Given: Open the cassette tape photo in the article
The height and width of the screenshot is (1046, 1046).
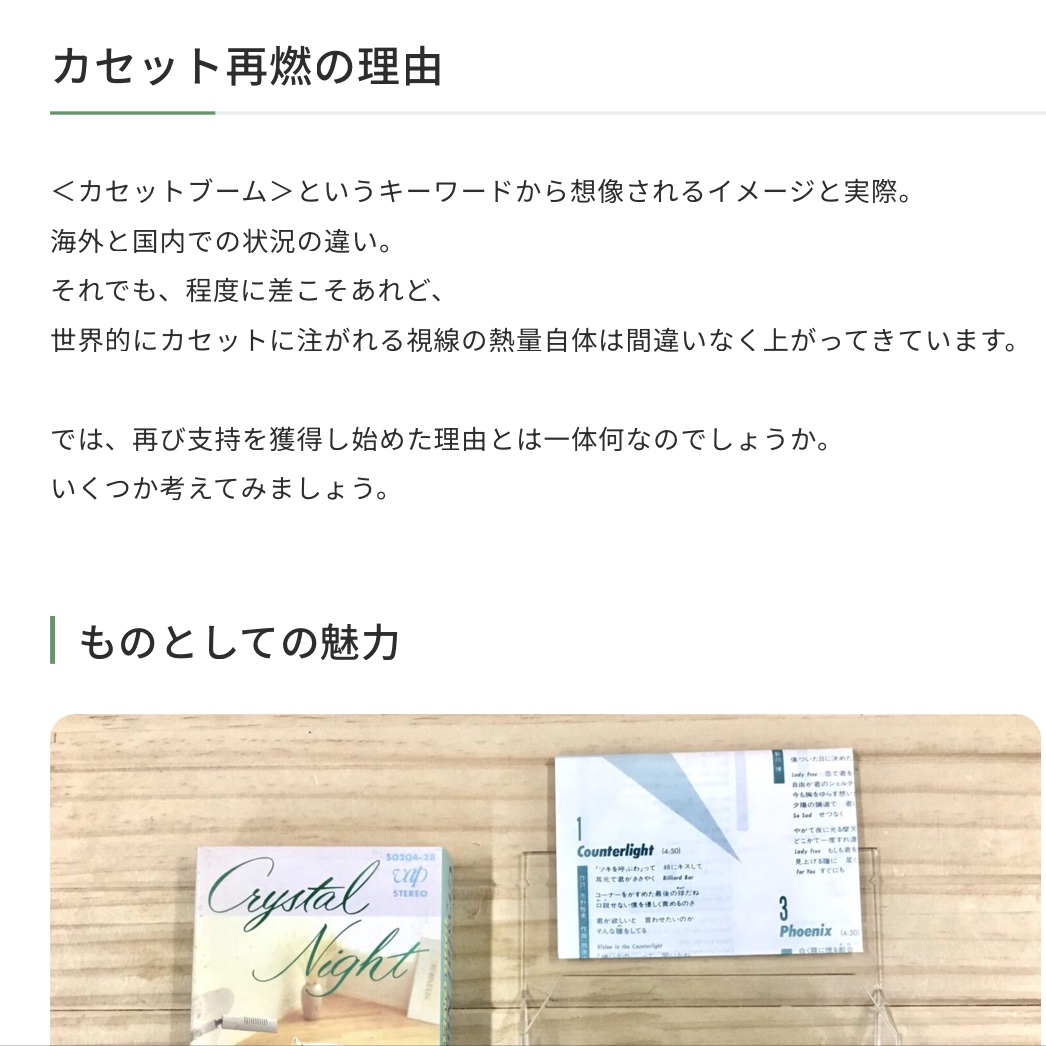Looking at the screenshot, I should (x=545, y=880).
